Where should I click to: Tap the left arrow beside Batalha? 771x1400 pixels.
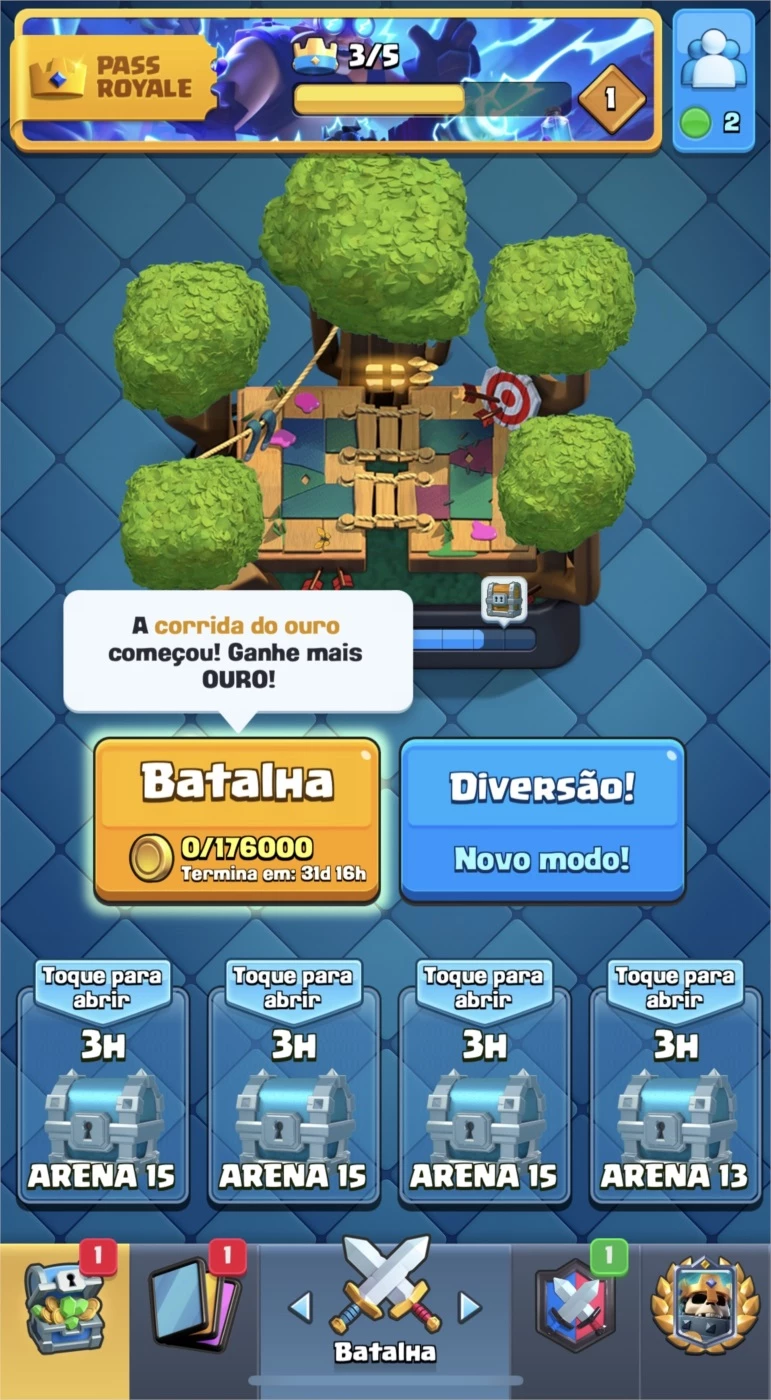point(300,1306)
